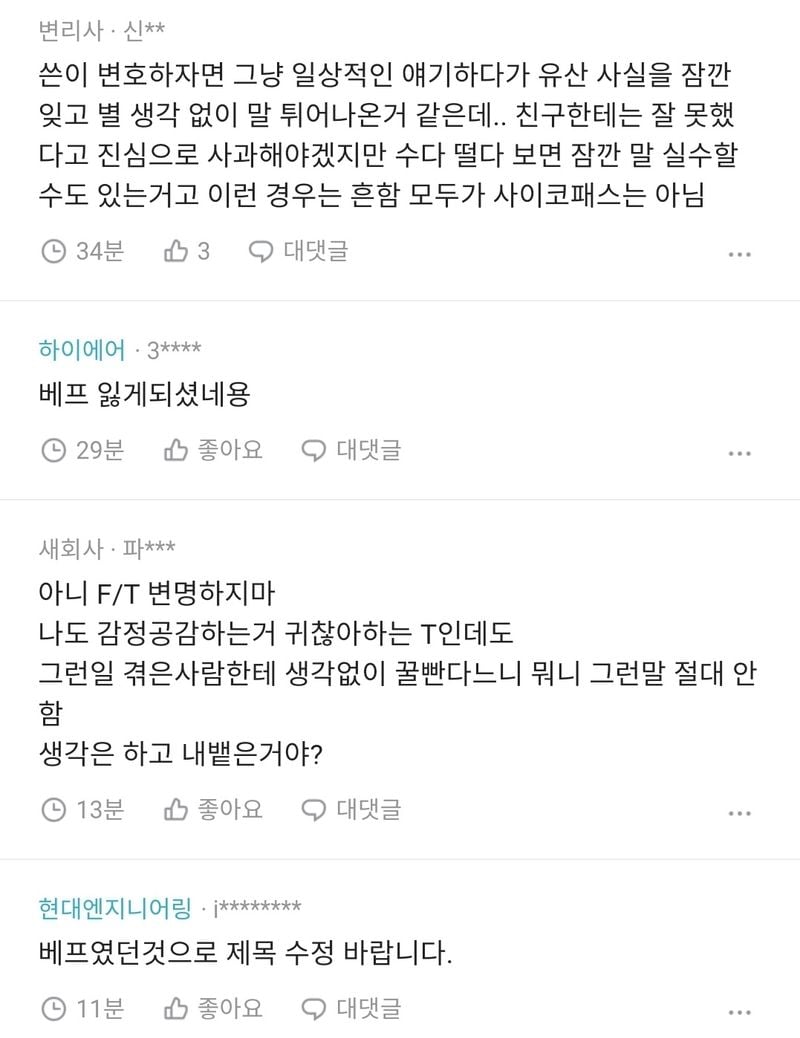Open the overflow menu on the 변리사 comment

(x=739, y=254)
